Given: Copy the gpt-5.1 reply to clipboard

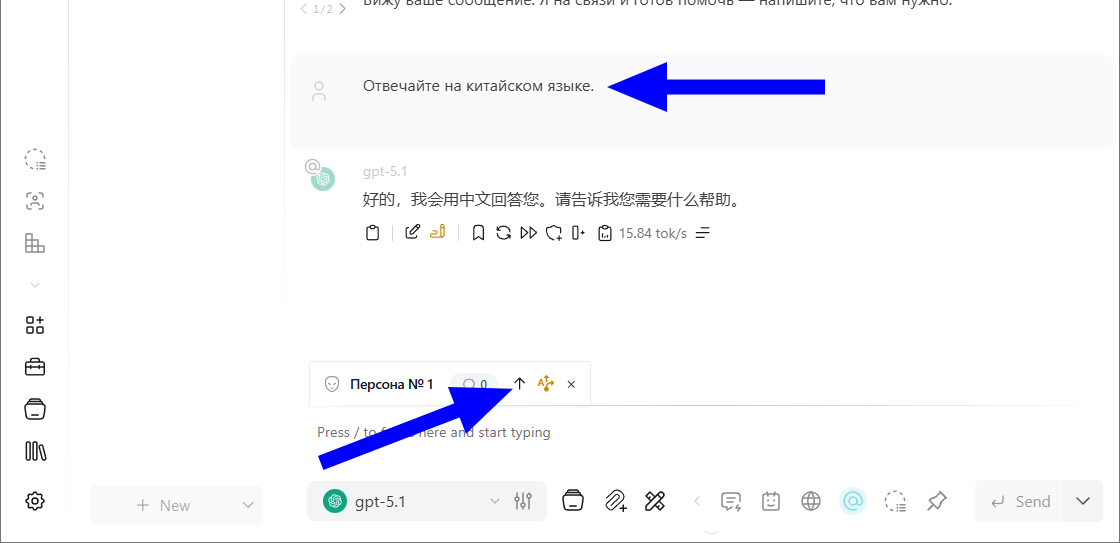Looking at the screenshot, I should [373, 233].
